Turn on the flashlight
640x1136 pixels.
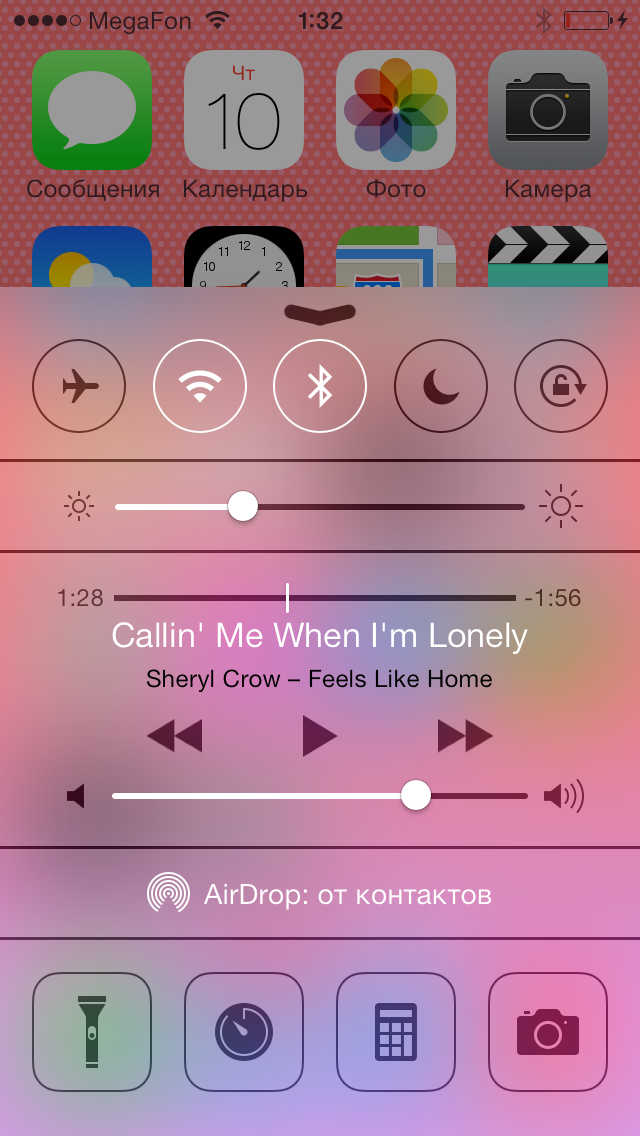92,1031
